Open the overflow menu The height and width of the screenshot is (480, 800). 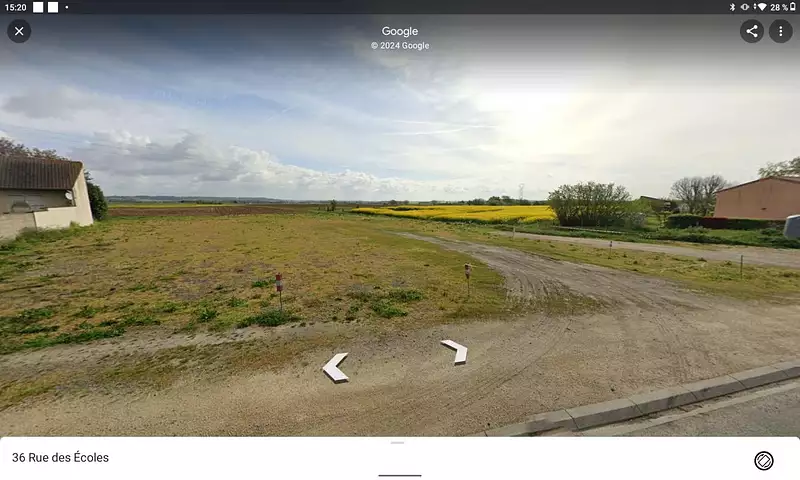[x=781, y=31]
